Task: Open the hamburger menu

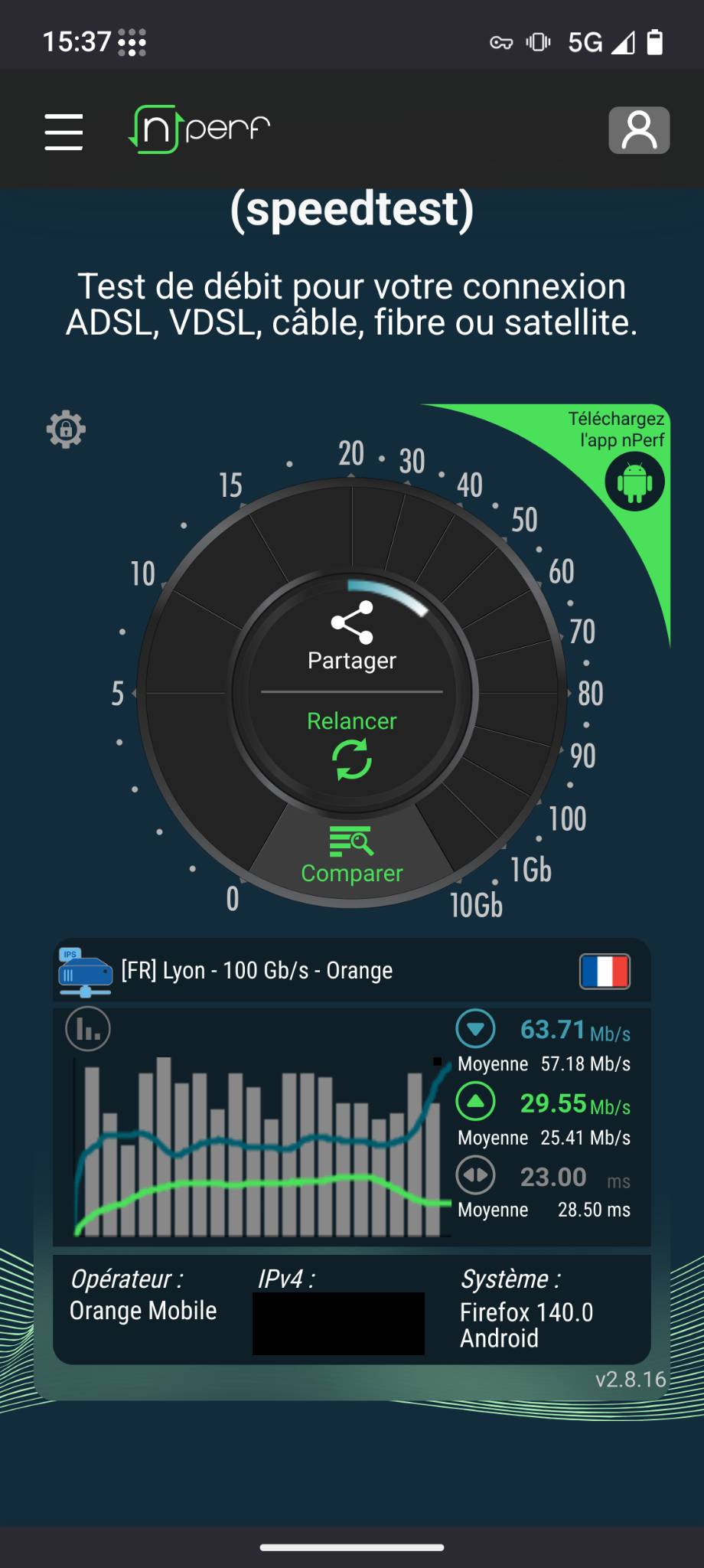Action: point(64,132)
